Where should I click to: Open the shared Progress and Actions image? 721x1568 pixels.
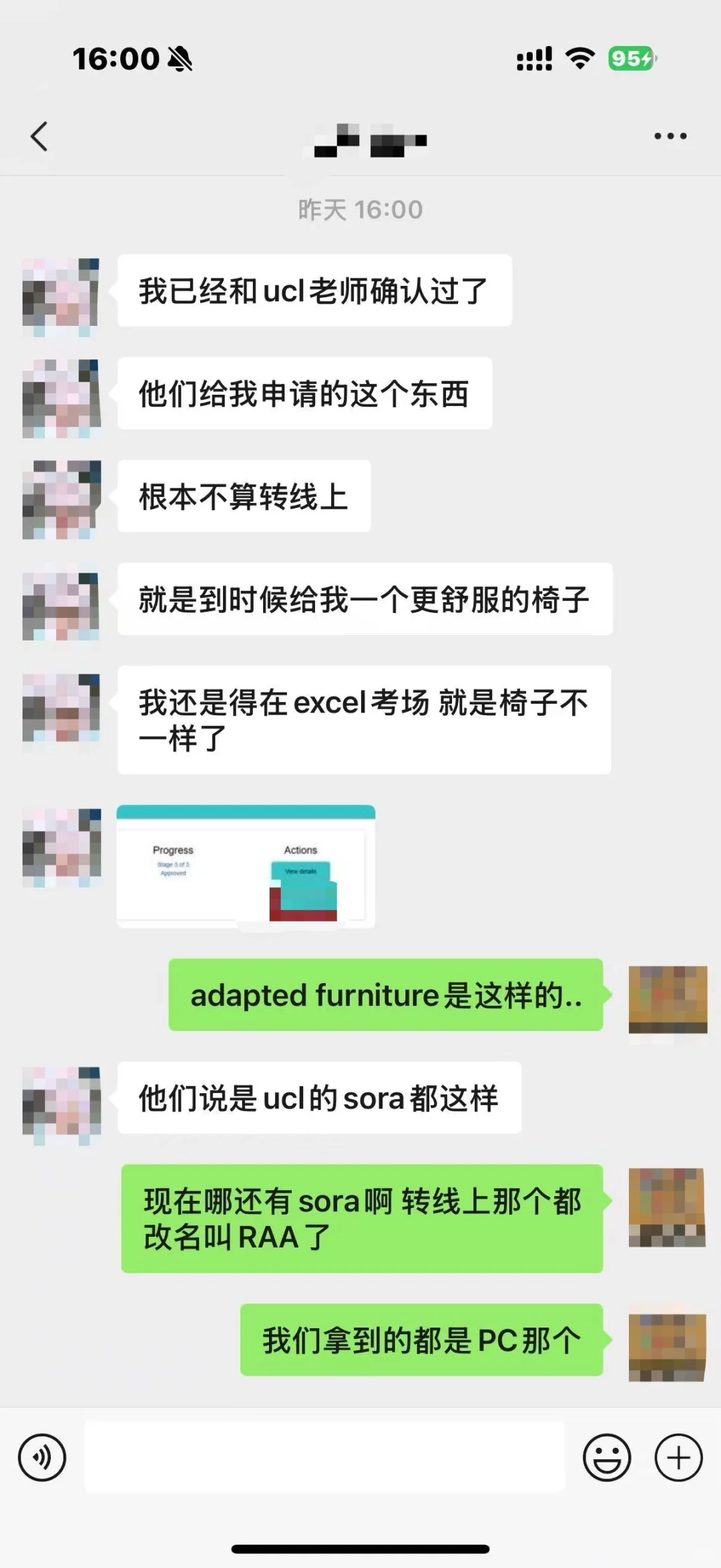coord(246,866)
